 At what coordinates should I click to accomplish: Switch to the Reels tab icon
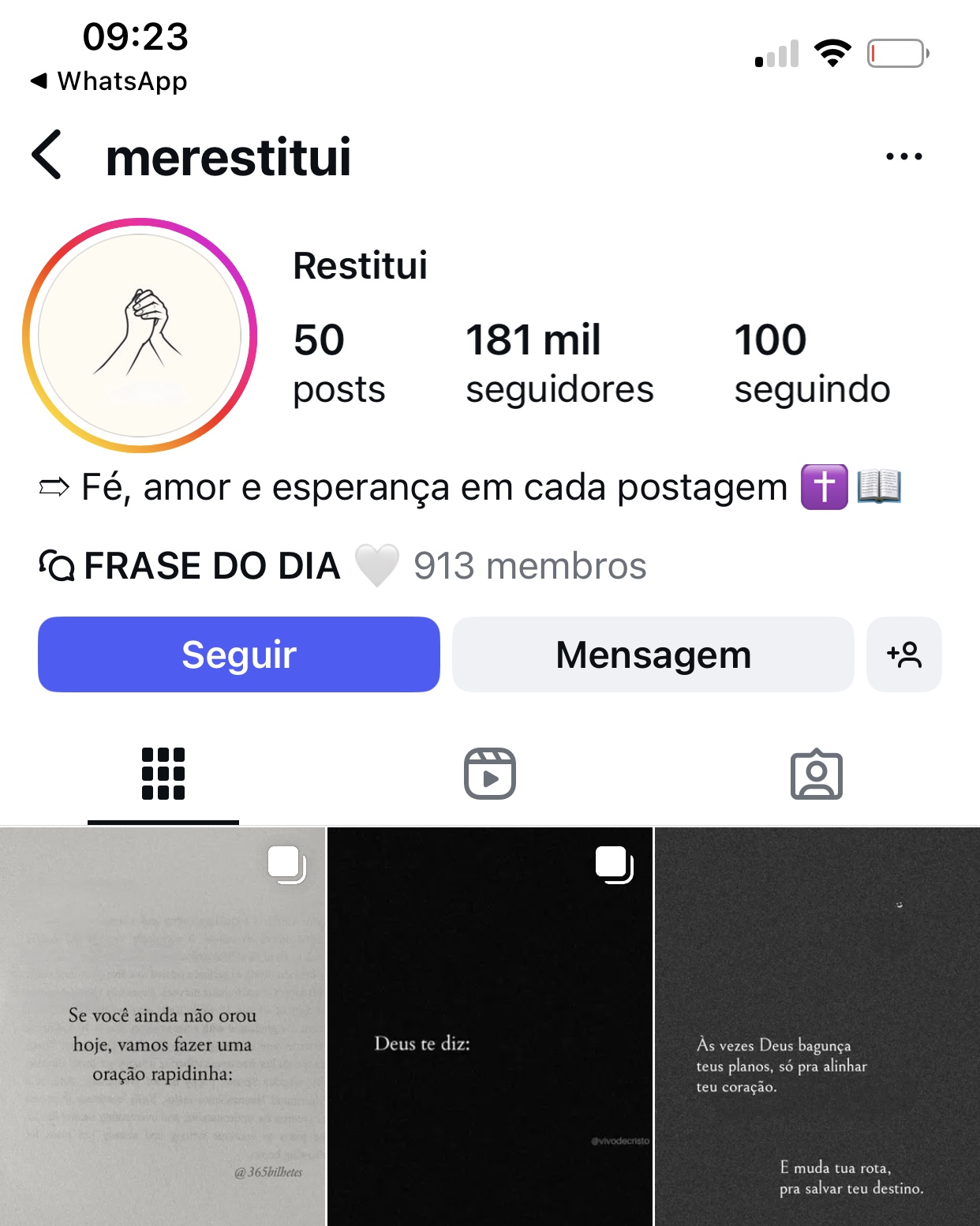[x=490, y=774]
